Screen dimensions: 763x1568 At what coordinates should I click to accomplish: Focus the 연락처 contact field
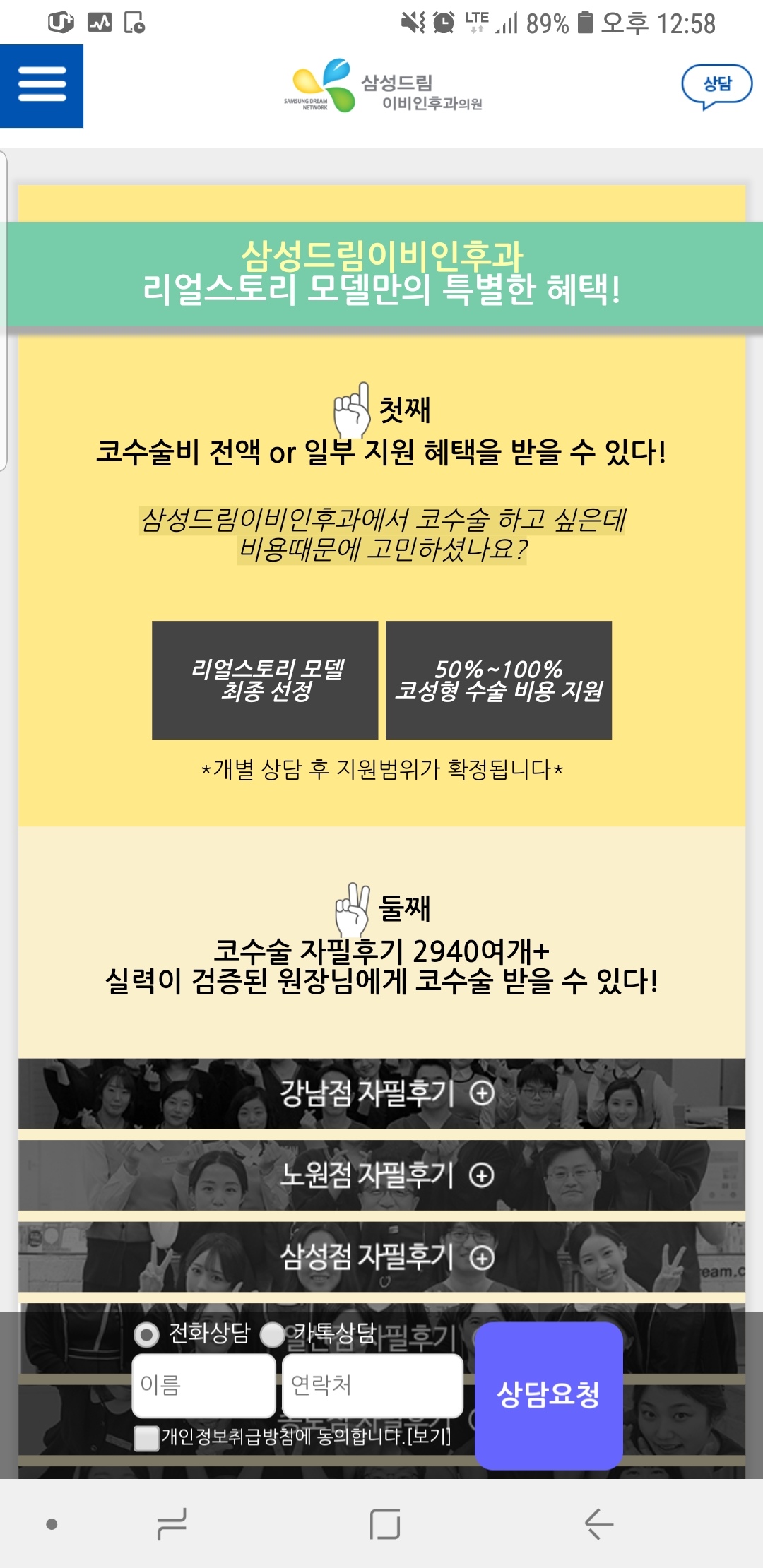pos(373,1385)
